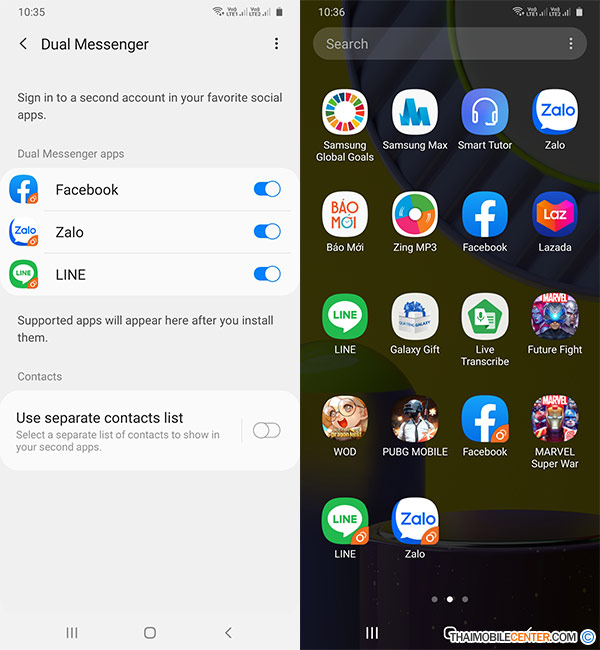Turn off the Dual Messenger toggle for Zalo

(267, 232)
